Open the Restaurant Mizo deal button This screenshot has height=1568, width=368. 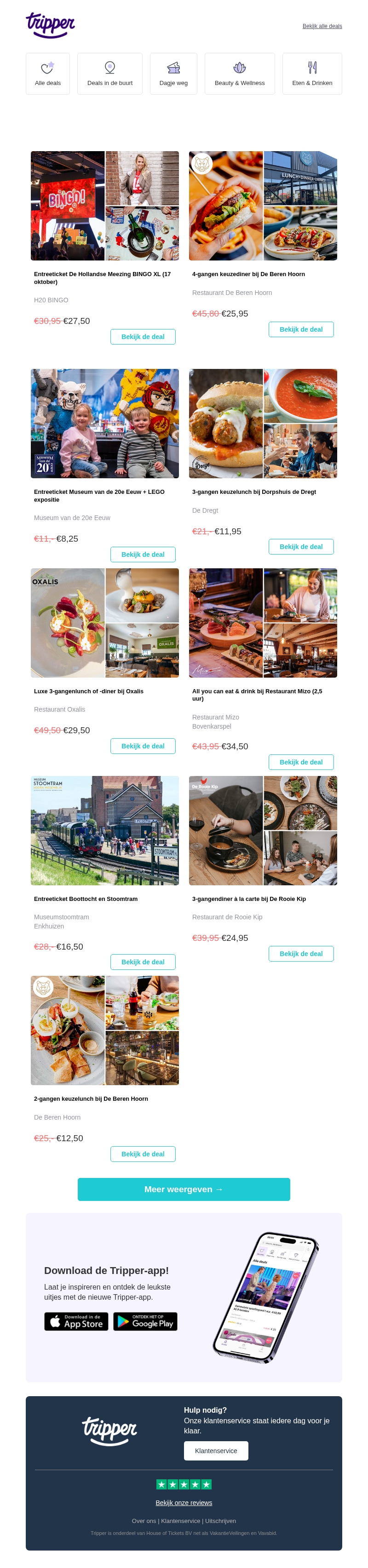point(301,762)
